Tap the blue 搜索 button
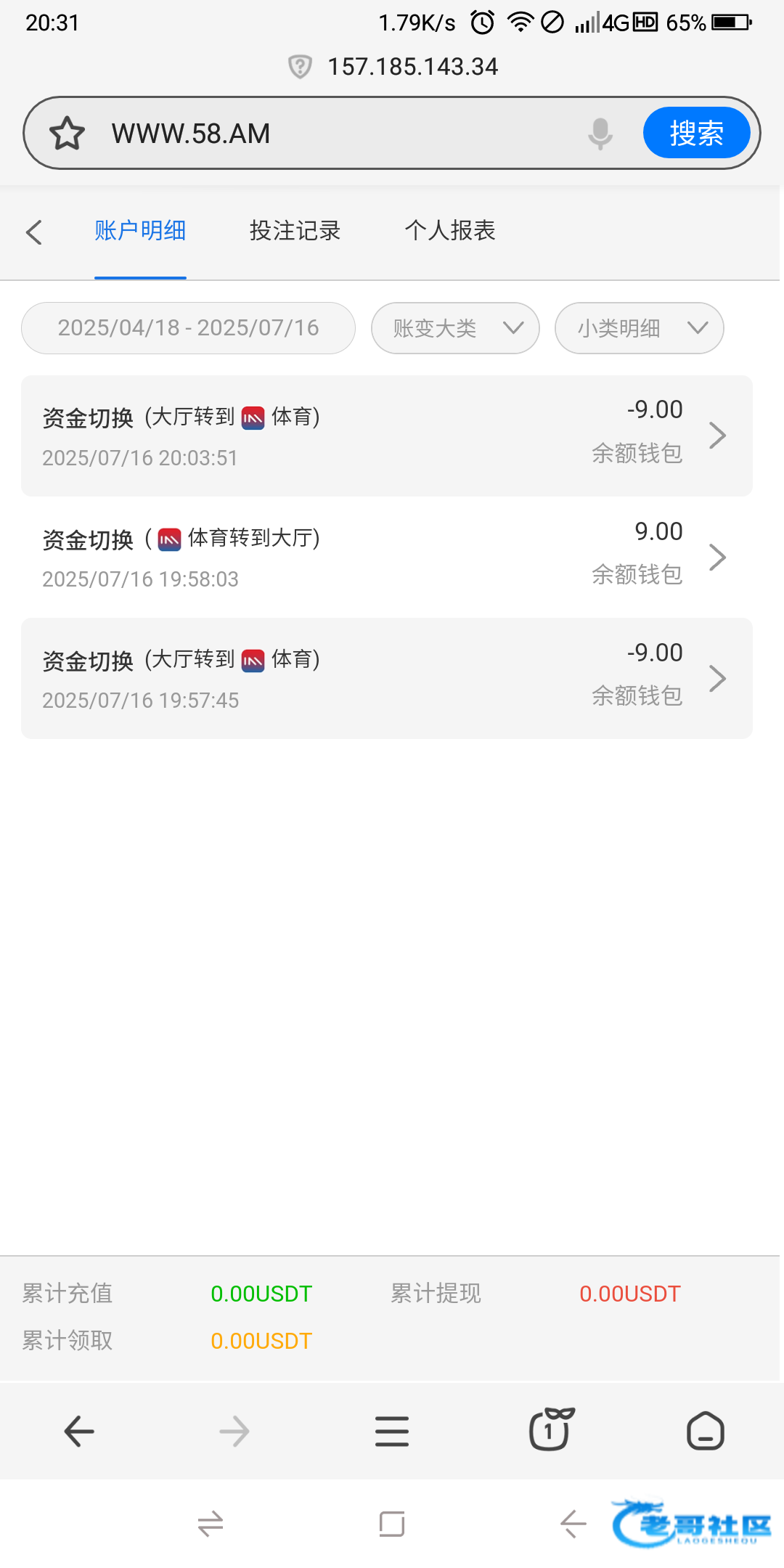The width and height of the screenshot is (784, 1568). [x=696, y=133]
